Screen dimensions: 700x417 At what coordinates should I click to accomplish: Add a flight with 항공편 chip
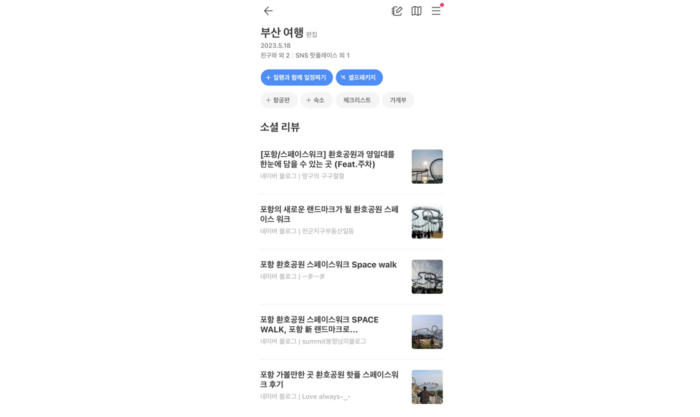(x=278, y=100)
